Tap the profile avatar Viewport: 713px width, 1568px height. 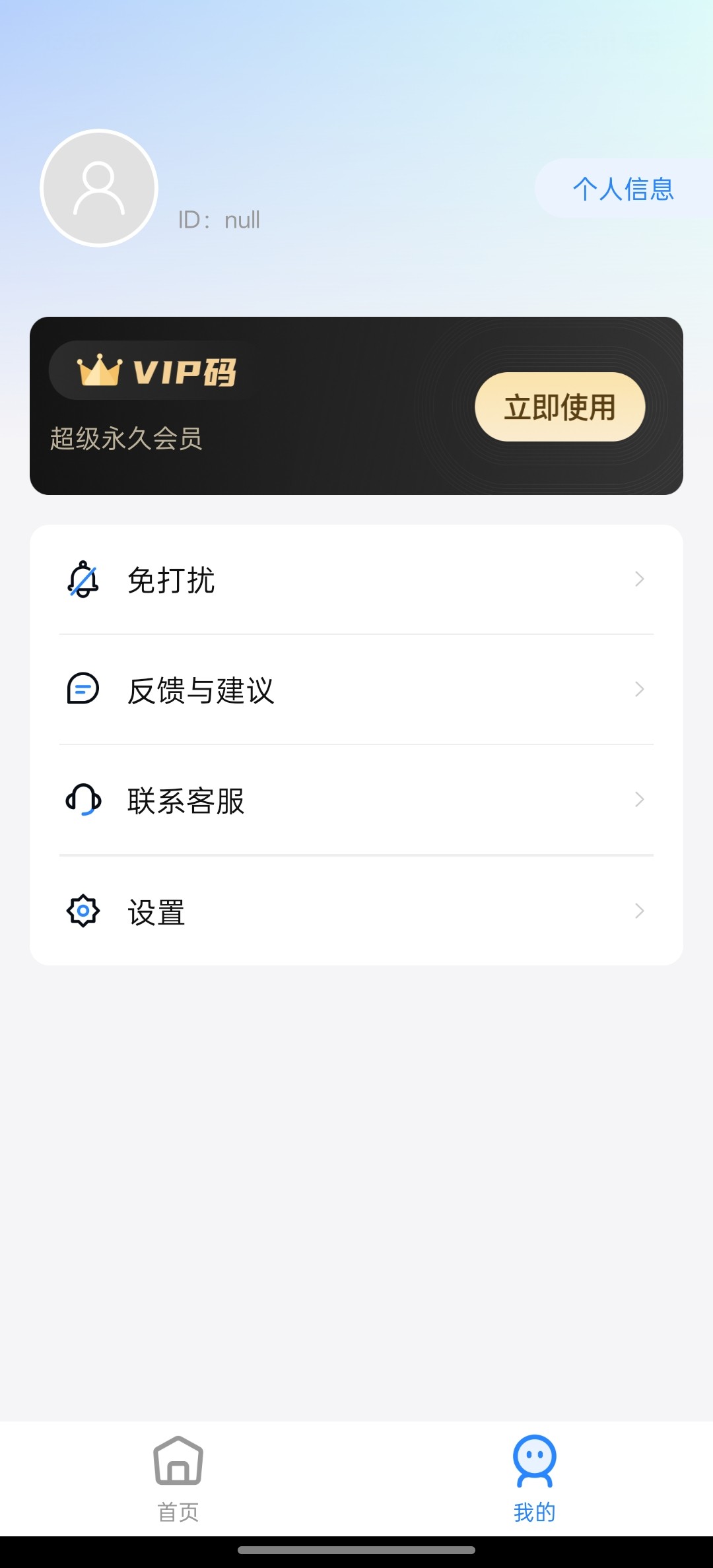[99, 188]
